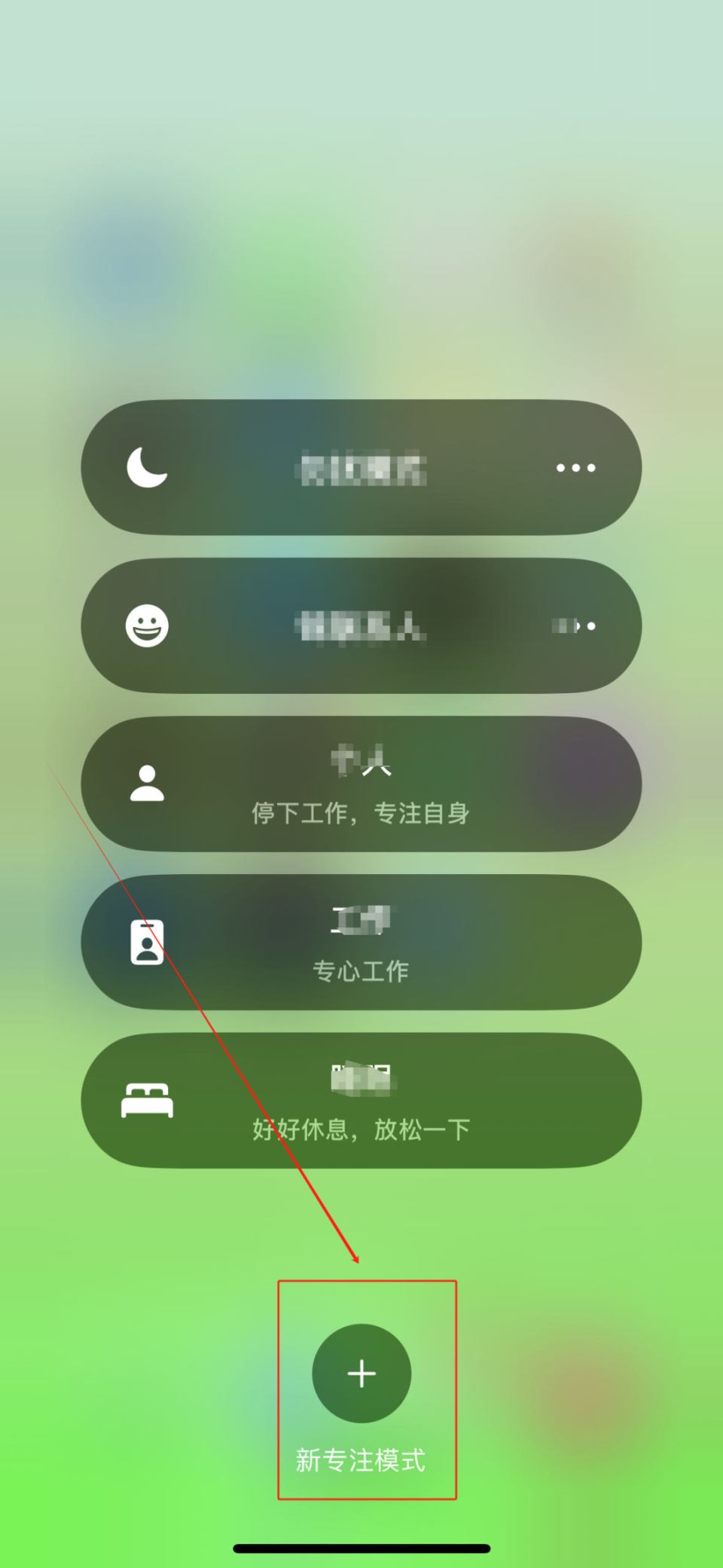Select the focus row reading 专心工作
The image size is (723, 1568).
361,970
